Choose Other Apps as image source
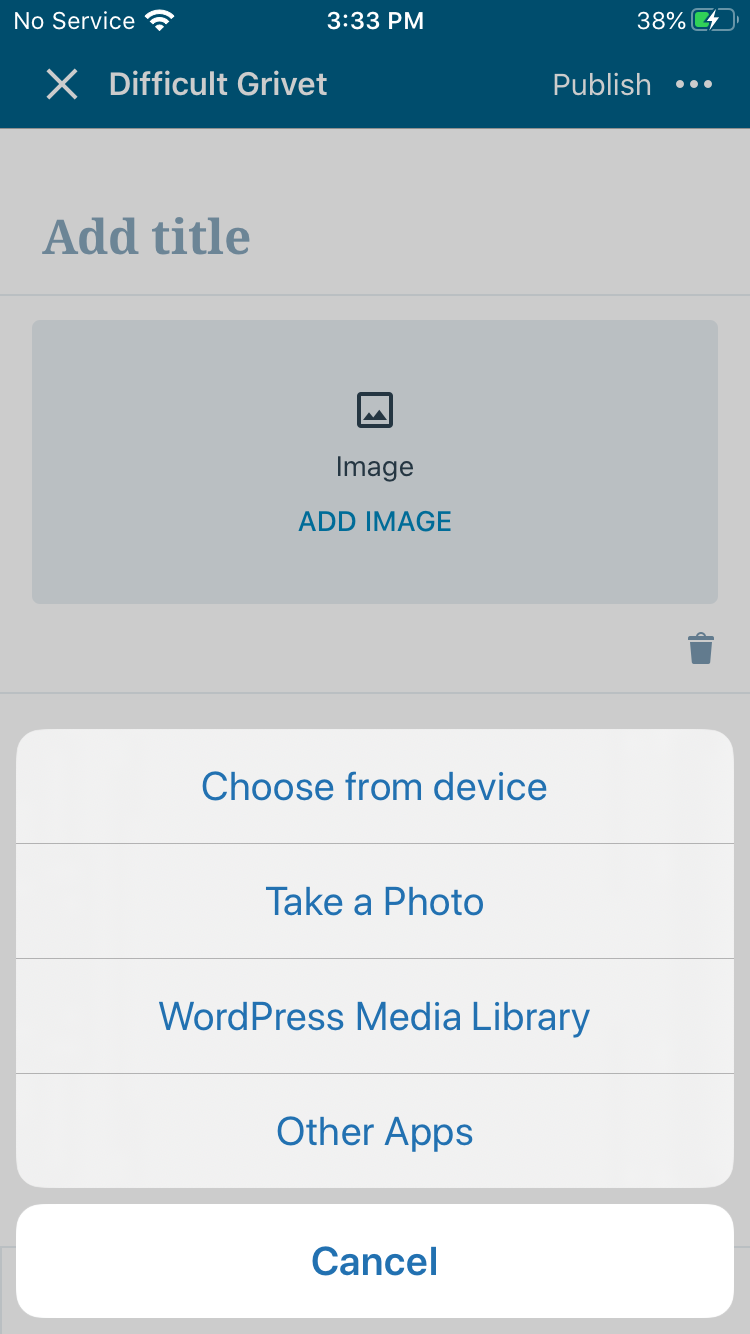 [x=374, y=1132]
